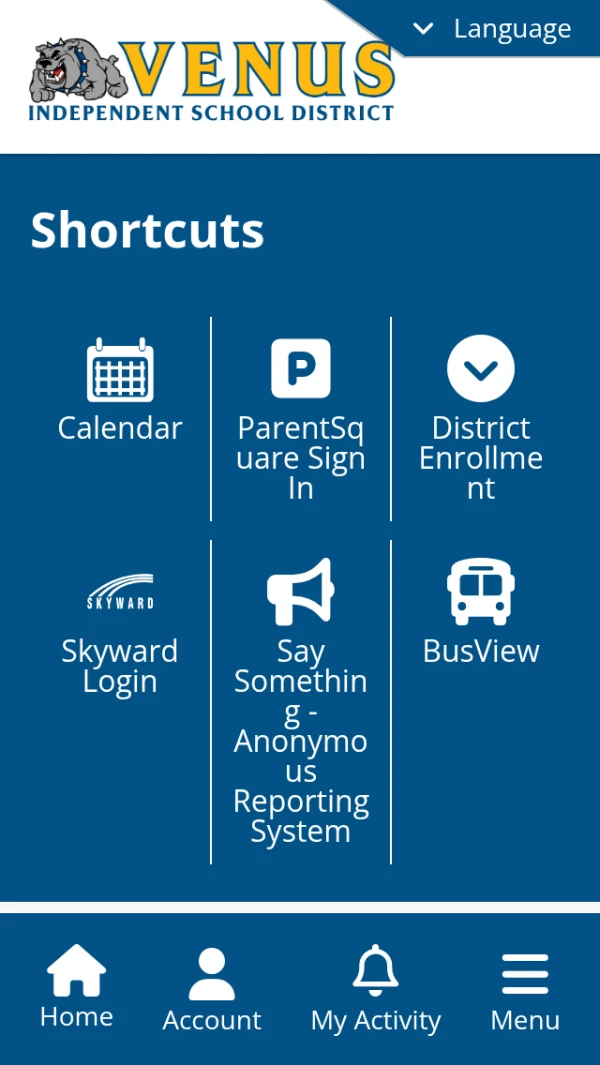Open the Calendar shortcut
The height and width of the screenshot is (1065, 600).
point(120,392)
